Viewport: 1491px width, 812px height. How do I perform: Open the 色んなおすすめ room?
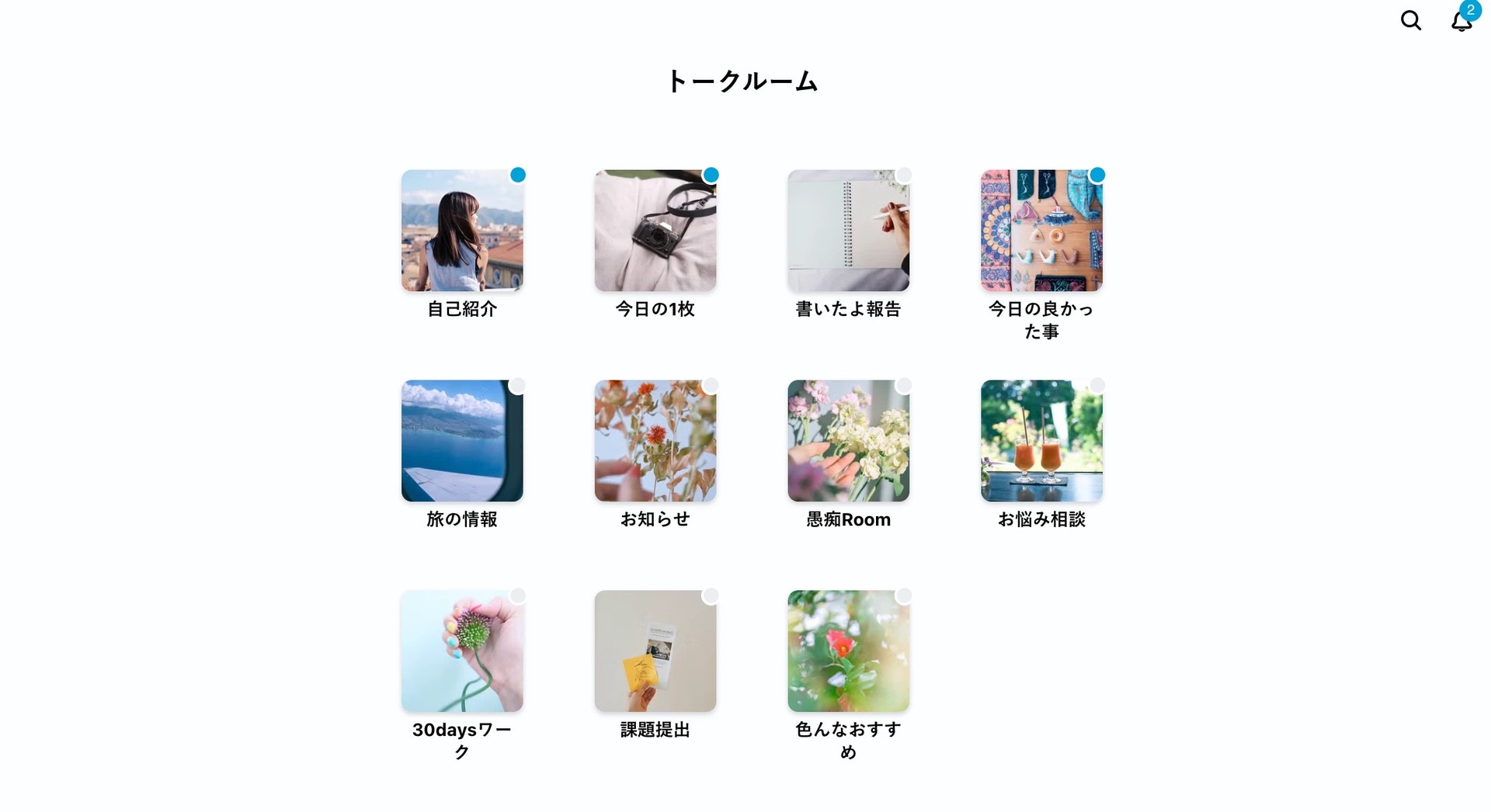[848, 651]
